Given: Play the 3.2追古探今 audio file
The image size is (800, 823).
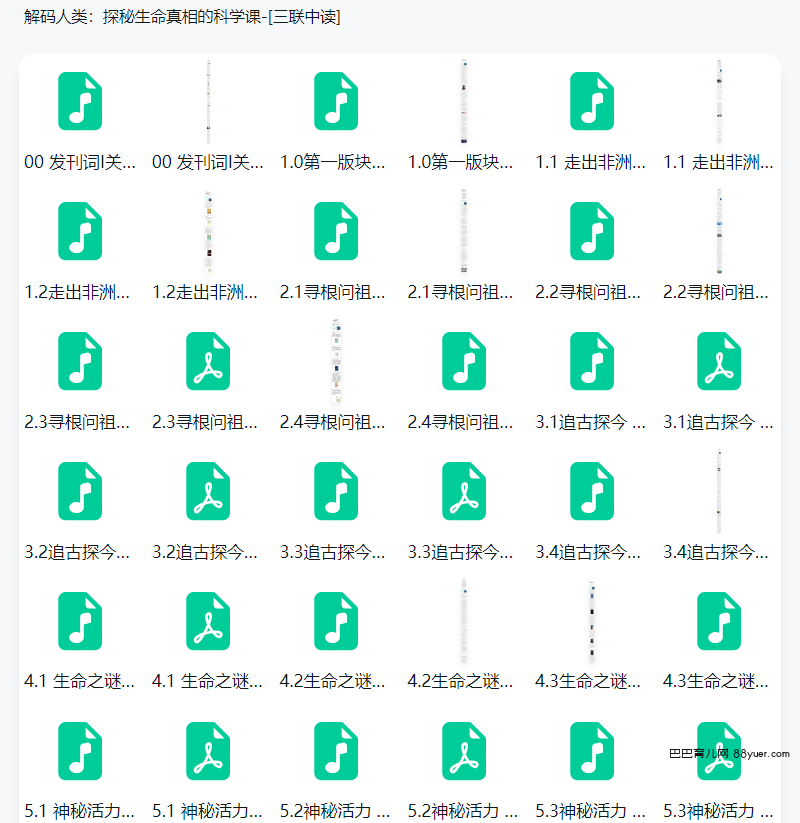Looking at the screenshot, I should pos(80,491).
